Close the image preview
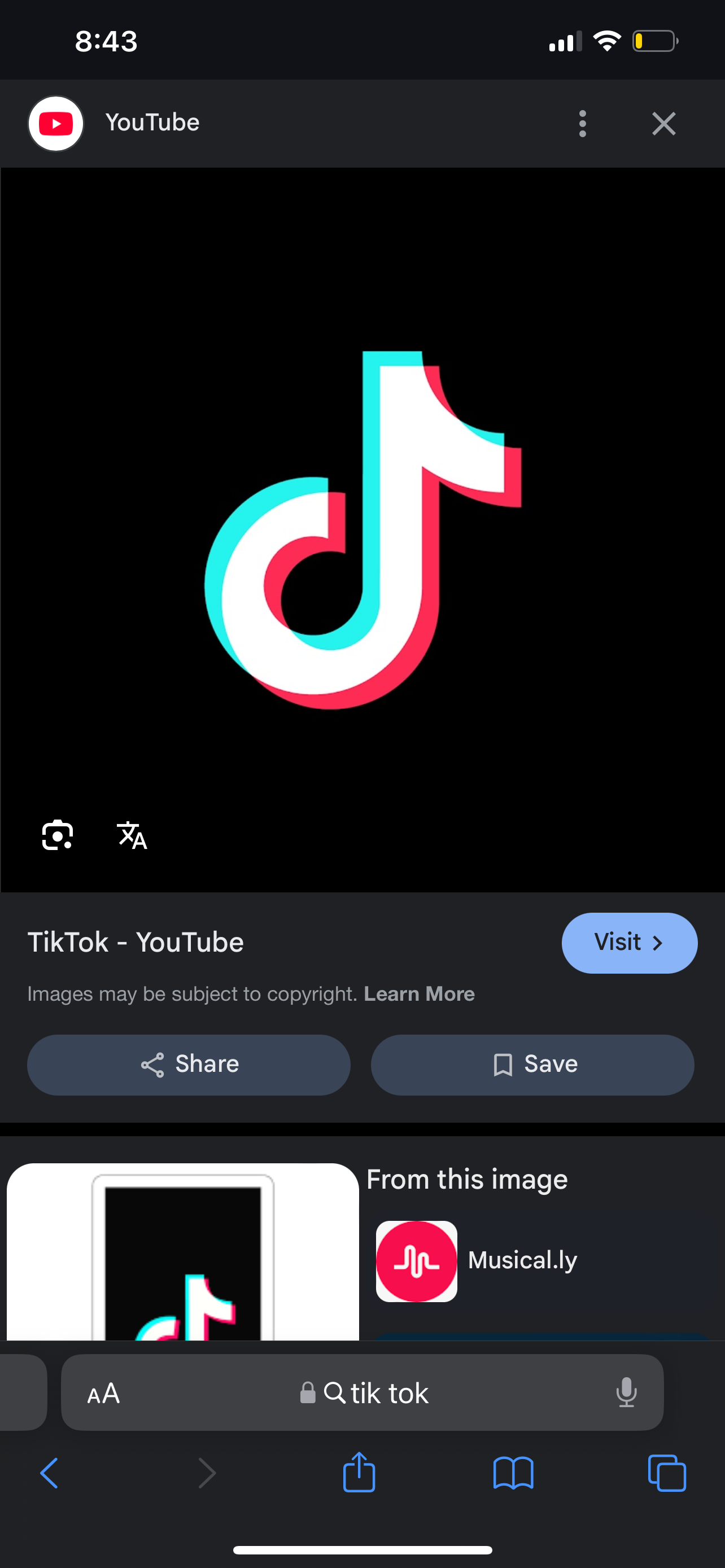 [663, 124]
